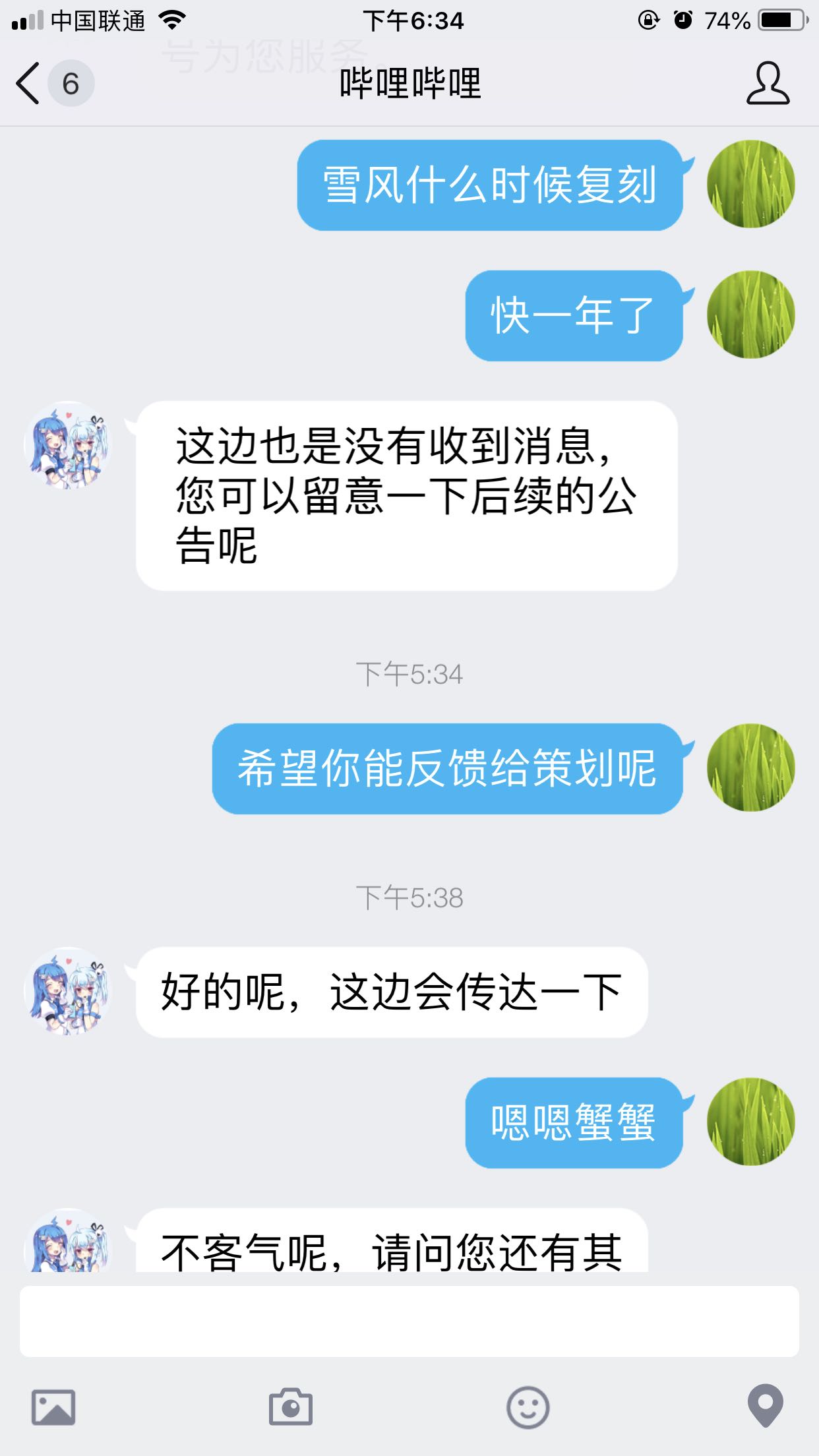
Task: Tap the message input field
Action: tap(409, 1321)
